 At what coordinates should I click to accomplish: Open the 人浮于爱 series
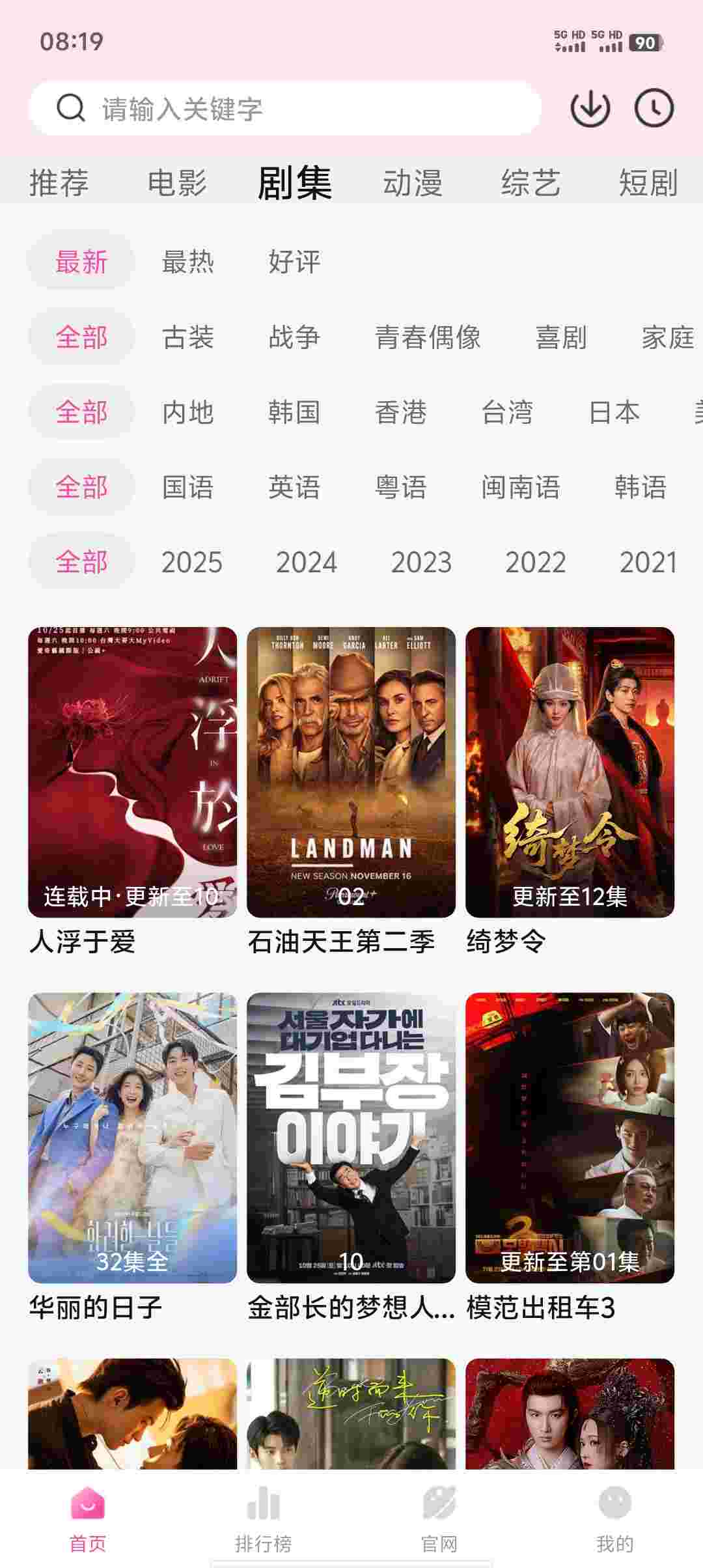point(132,772)
